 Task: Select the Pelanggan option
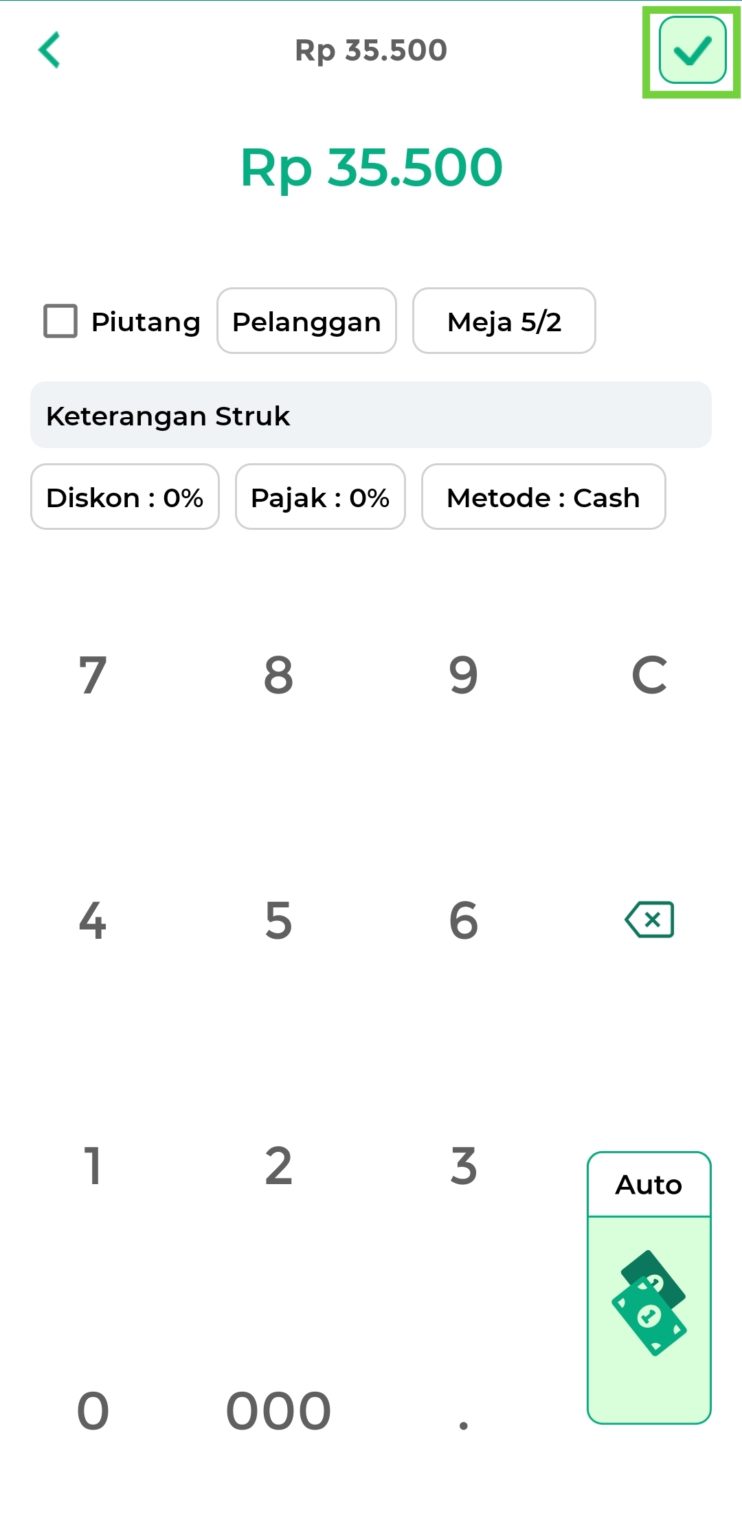coord(306,321)
